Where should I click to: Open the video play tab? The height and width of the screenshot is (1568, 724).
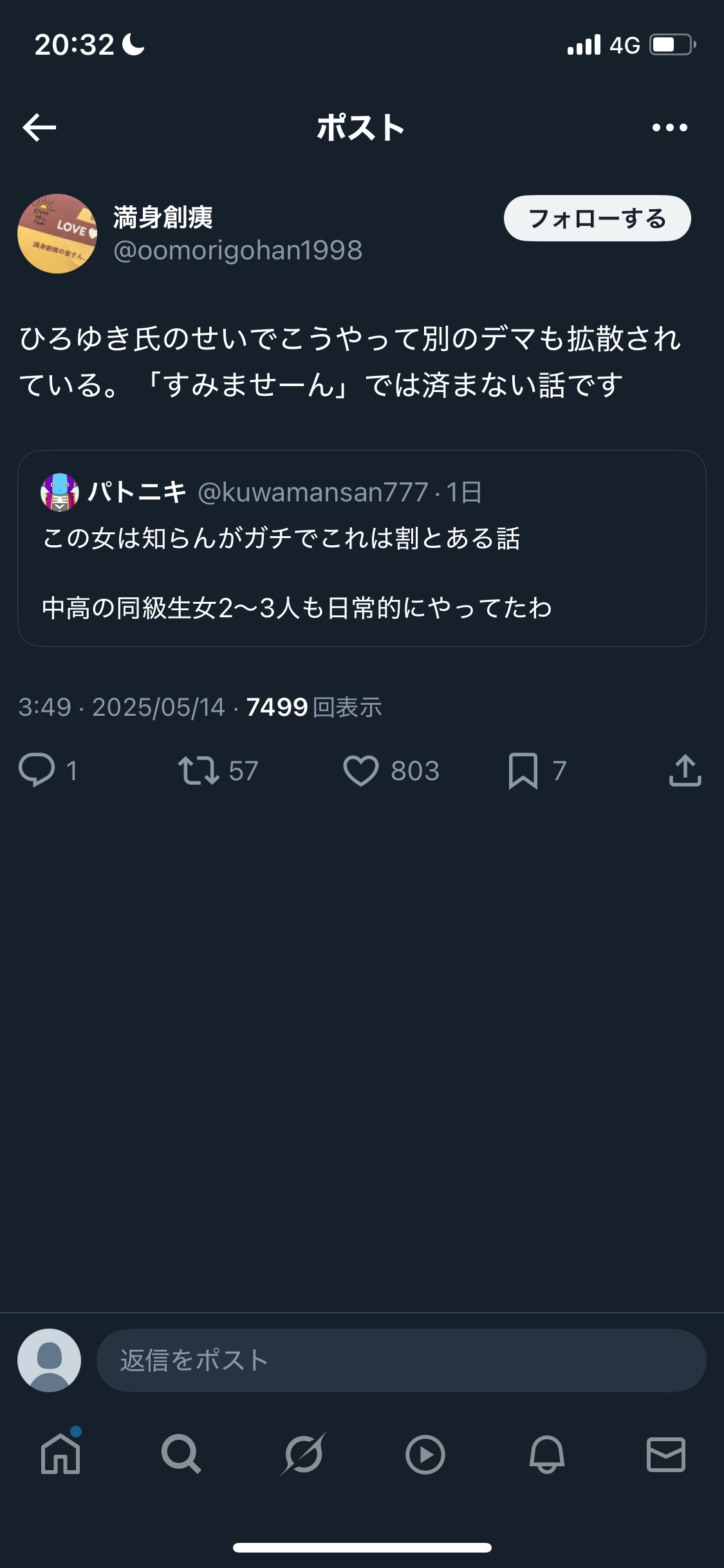[x=425, y=1454]
